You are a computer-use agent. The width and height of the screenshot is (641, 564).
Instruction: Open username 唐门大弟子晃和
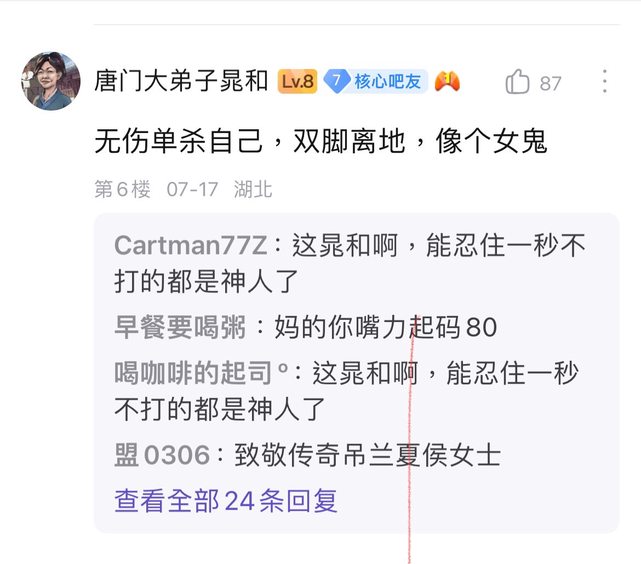click(x=181, y=82)
